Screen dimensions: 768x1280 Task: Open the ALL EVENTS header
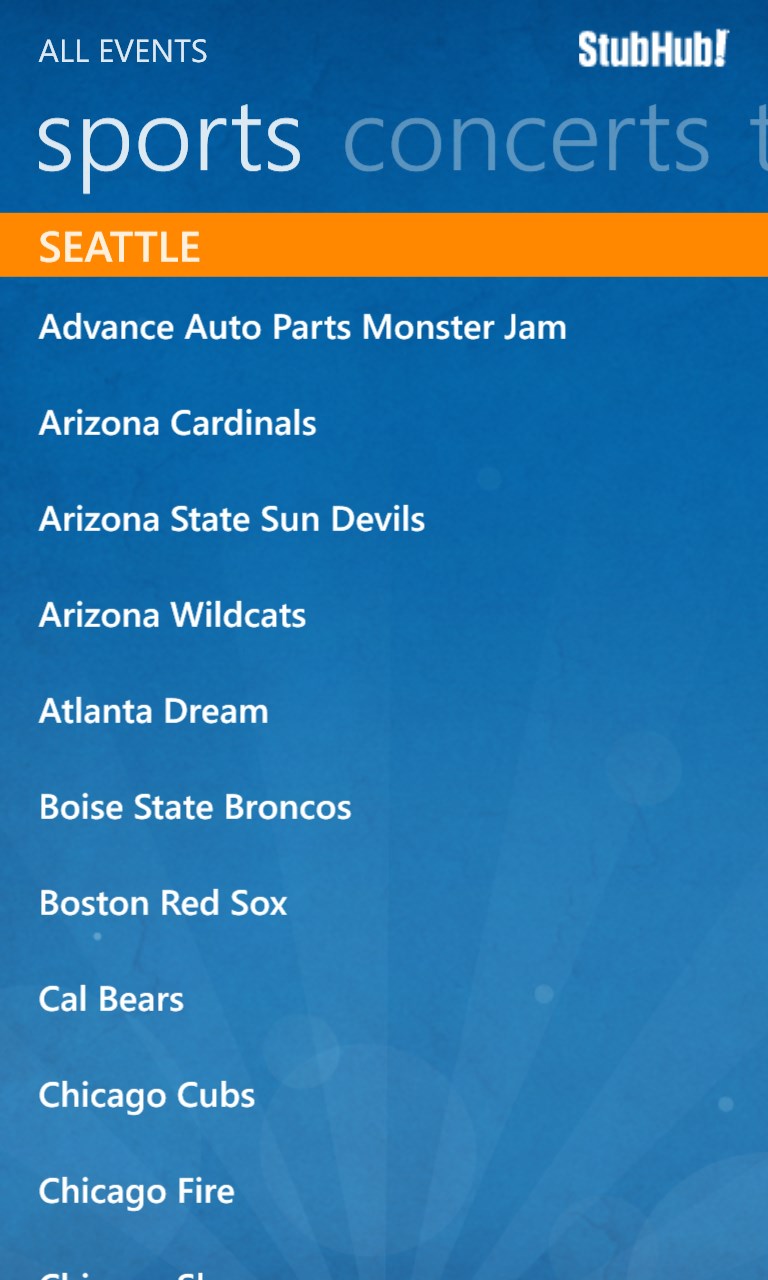pyautogui.click(x=123, y=50)
